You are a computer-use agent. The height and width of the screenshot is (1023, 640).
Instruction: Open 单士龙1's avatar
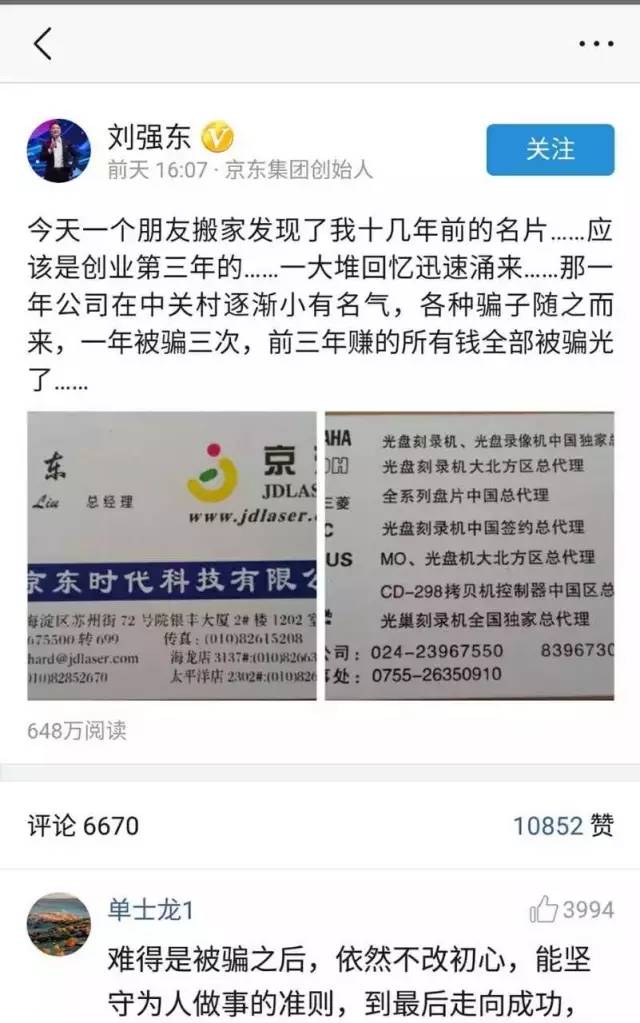click(58, 924)
